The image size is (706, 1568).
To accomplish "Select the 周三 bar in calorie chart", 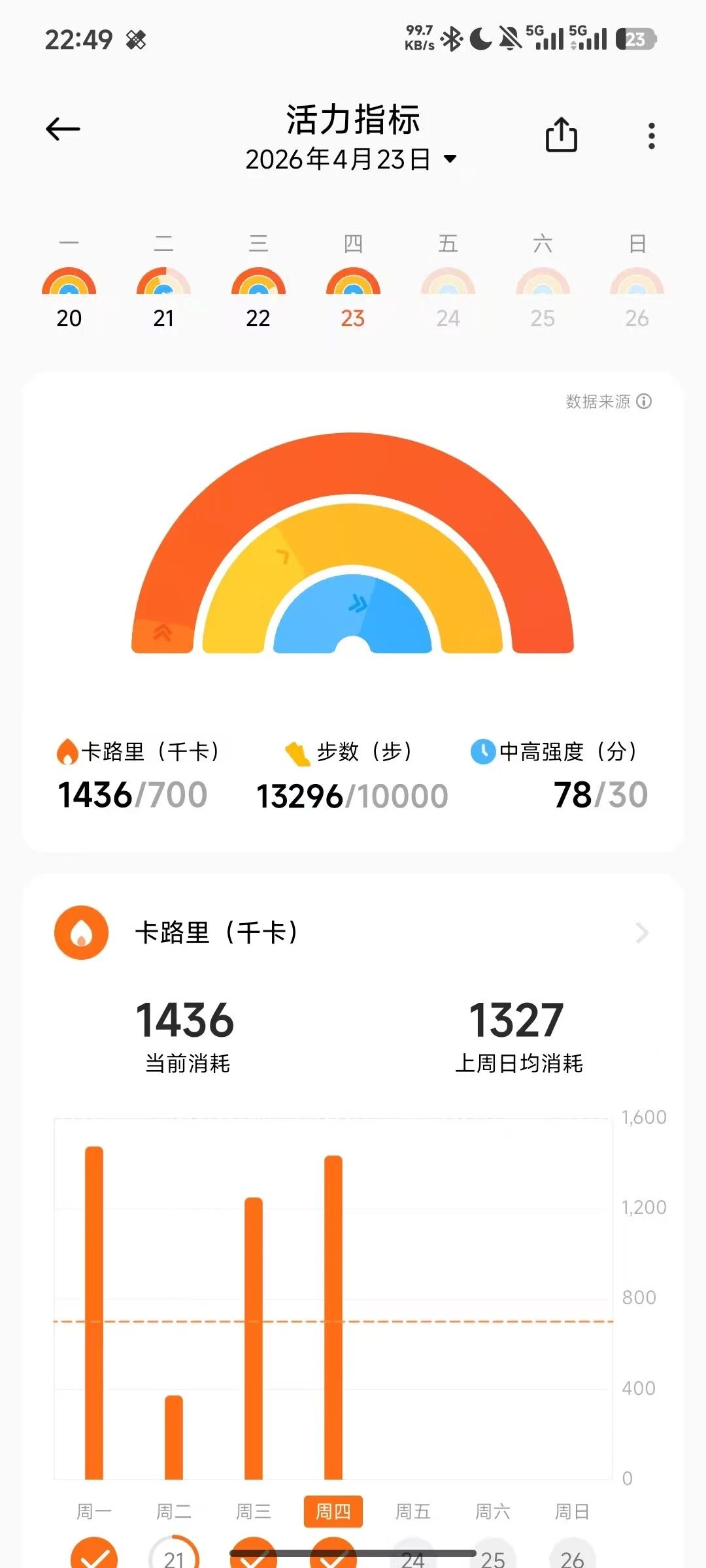I will click(254, 1338).
